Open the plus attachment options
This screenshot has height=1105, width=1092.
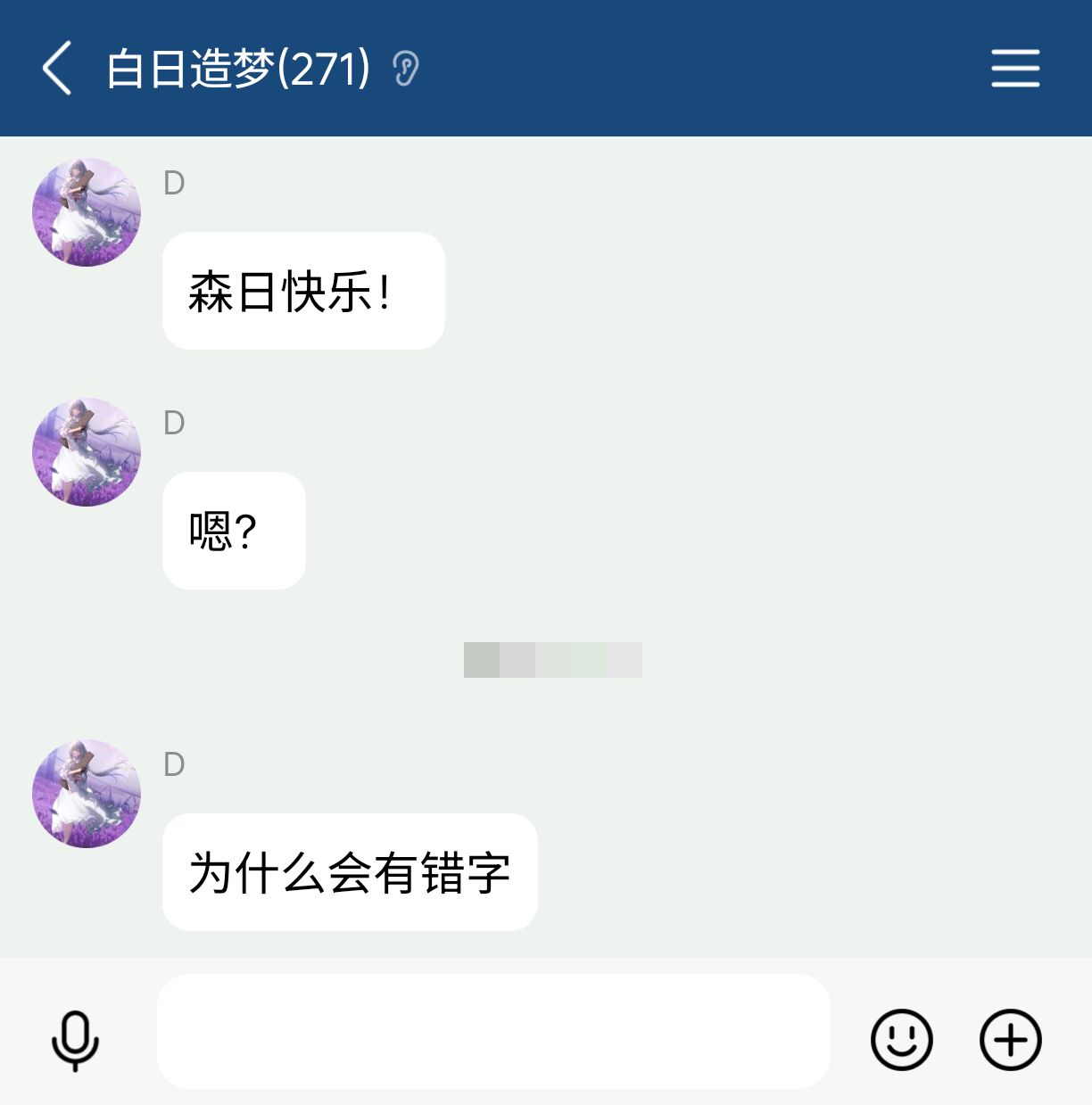1010,1040
